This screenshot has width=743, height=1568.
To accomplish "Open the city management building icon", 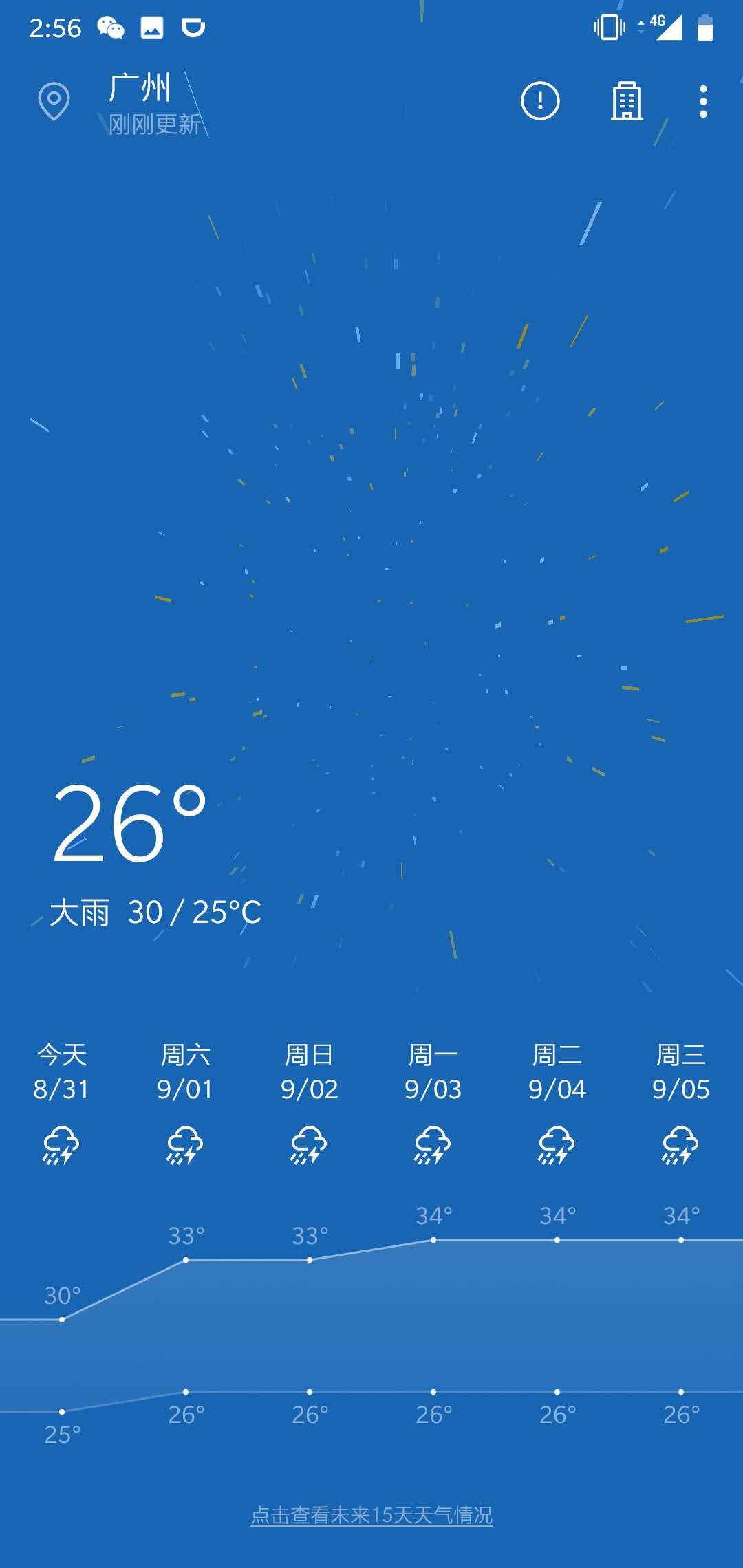I will pyautogui.click(x=627, y=101).
